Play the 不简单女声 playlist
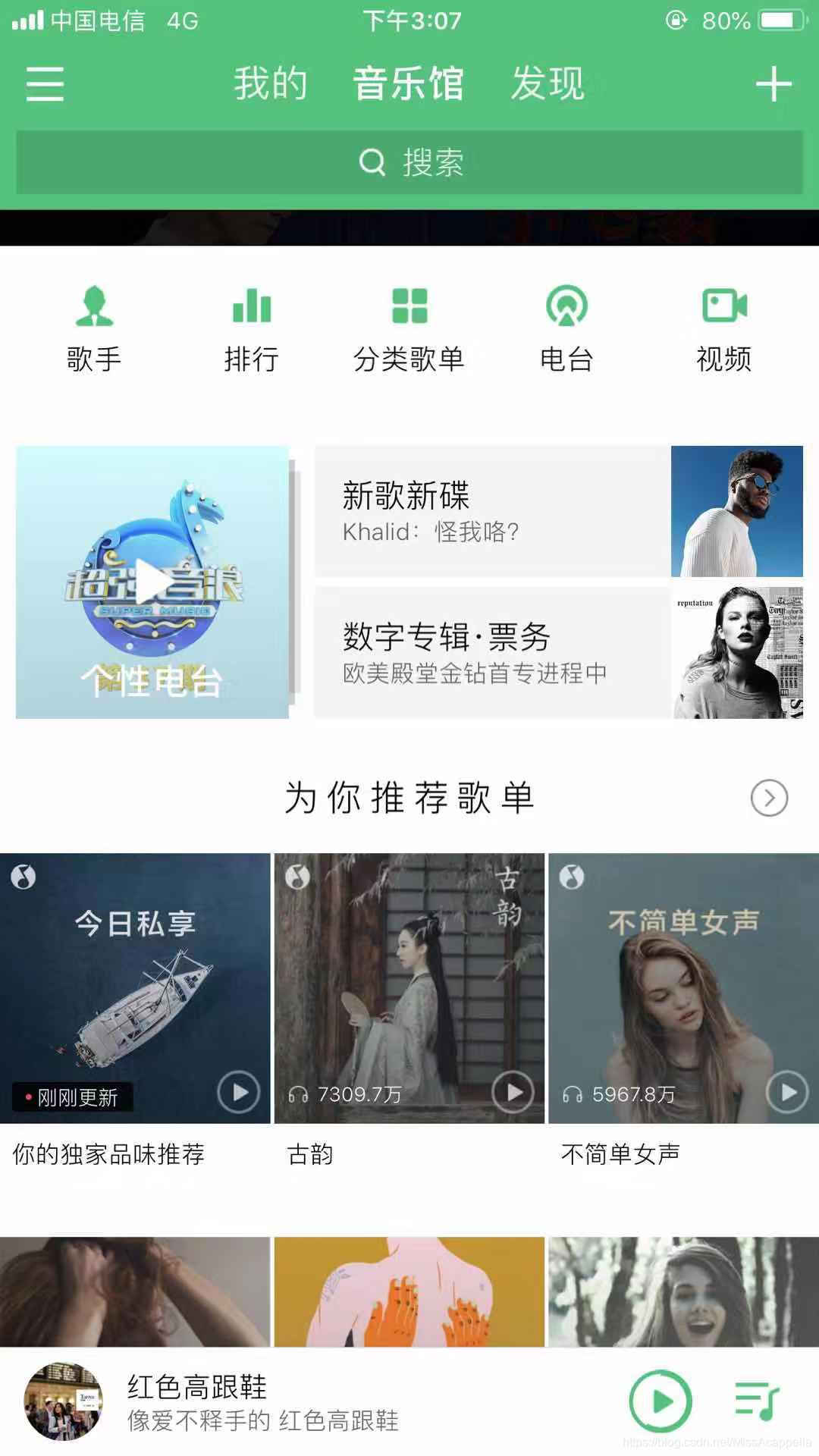 coord(787,1092)
